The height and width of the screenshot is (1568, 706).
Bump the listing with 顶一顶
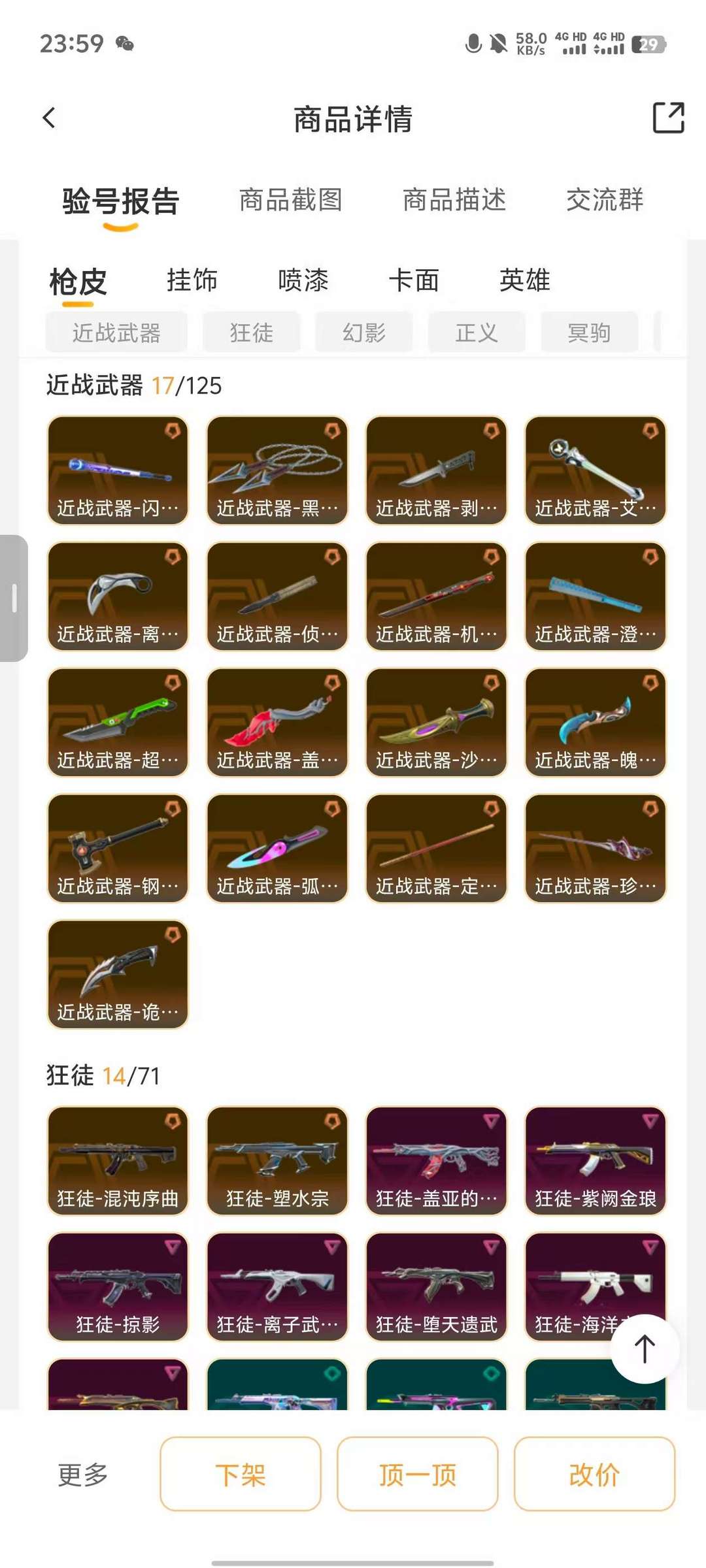[x=418, y=1474]
